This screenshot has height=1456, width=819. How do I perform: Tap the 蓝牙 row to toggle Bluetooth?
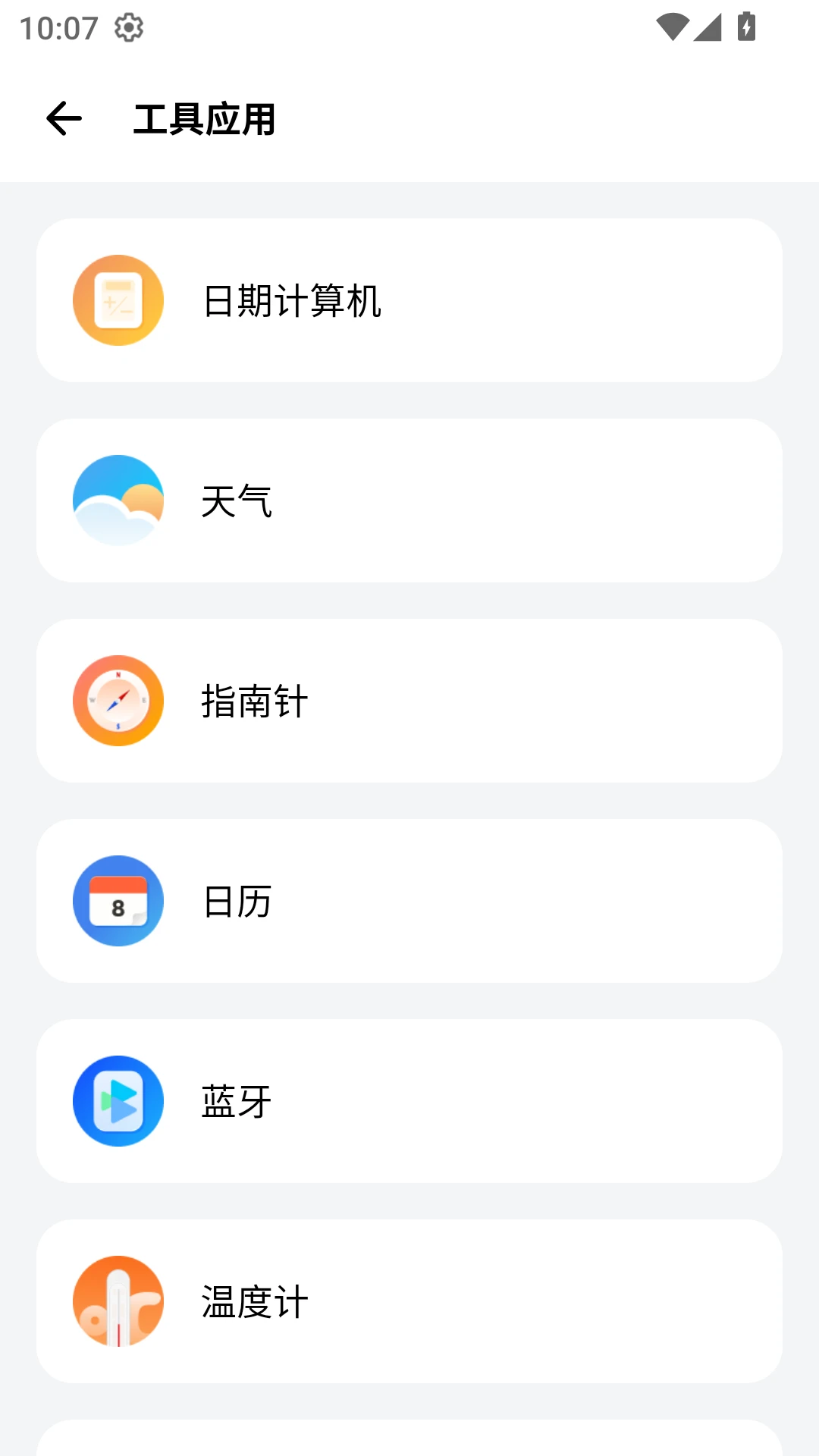[409, 1100]
